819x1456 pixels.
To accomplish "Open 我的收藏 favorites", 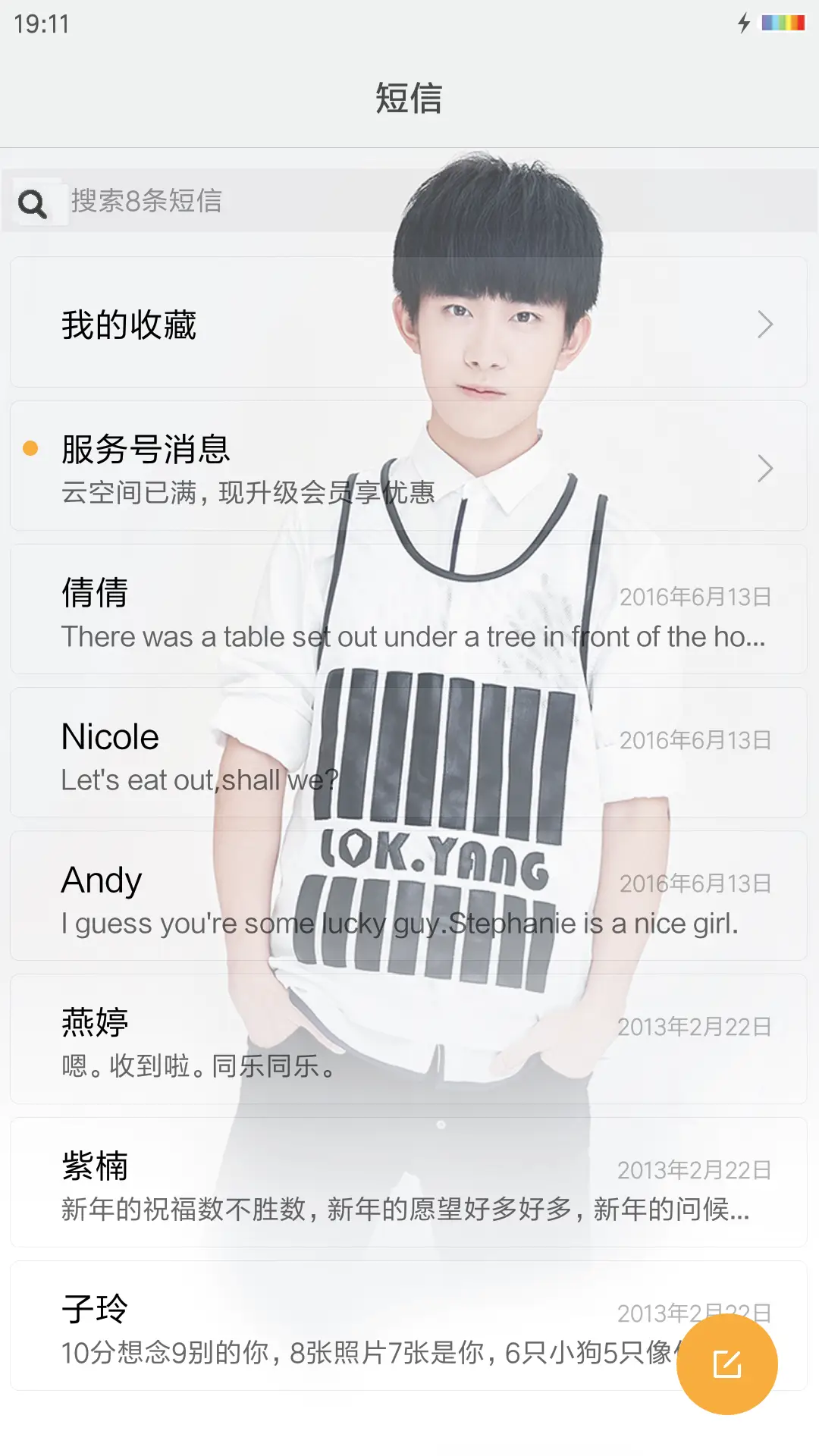I will tap(408, 323).
